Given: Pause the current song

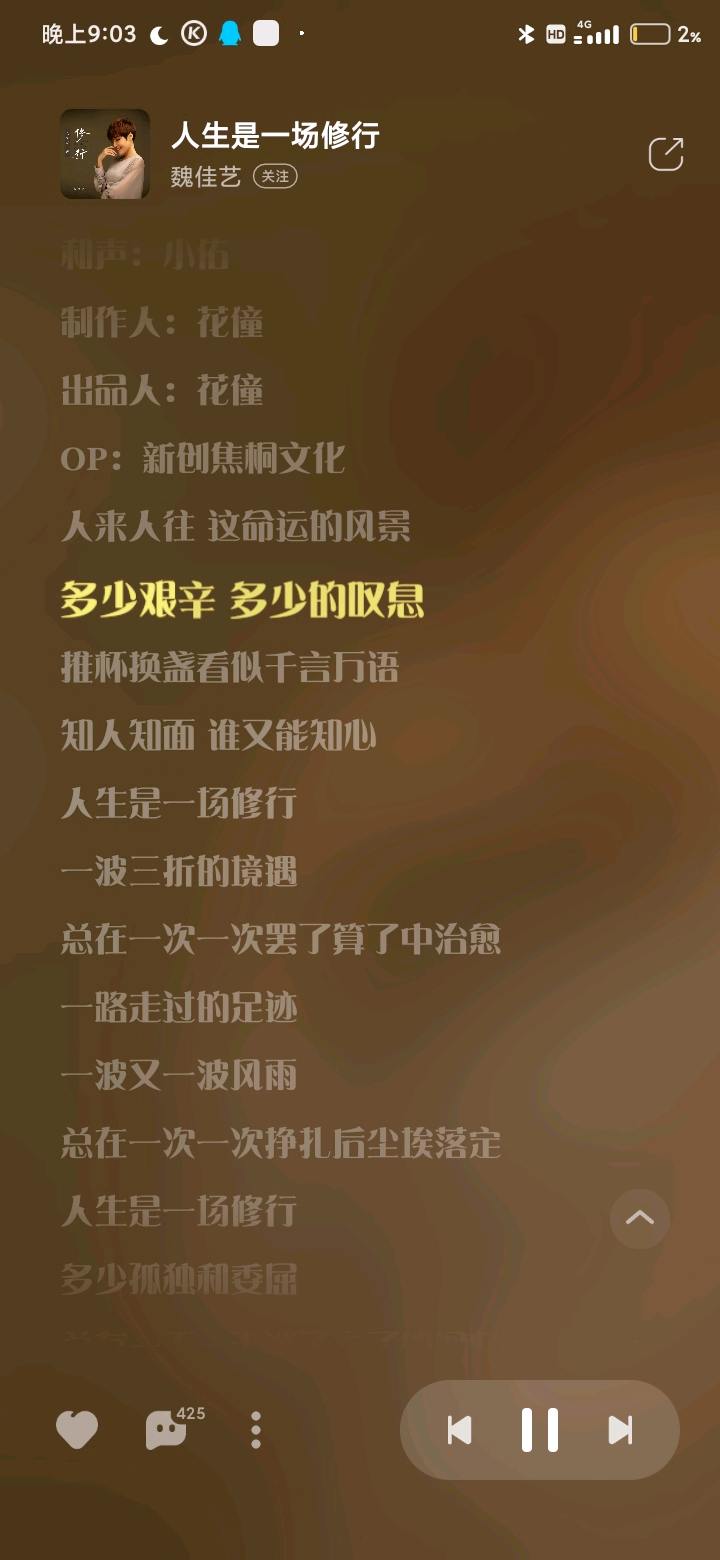Looking at the screenshot, I should point(540,1430).
